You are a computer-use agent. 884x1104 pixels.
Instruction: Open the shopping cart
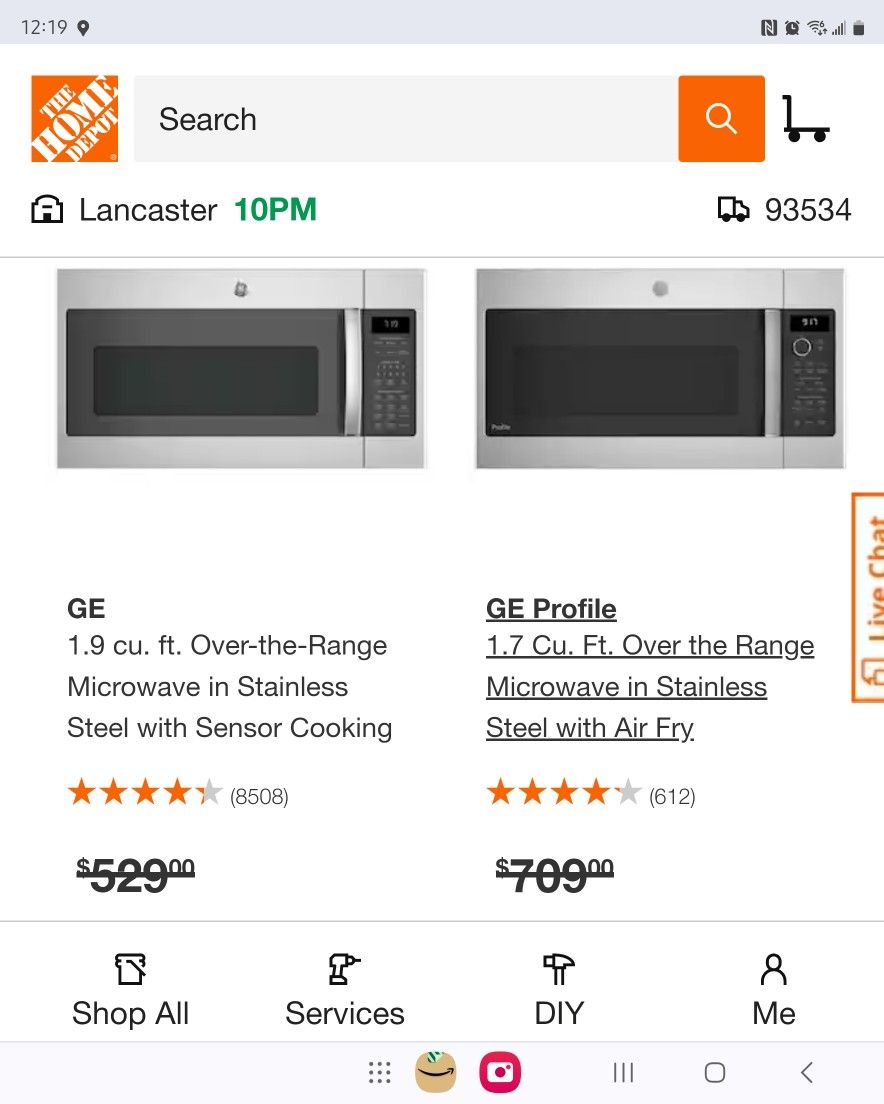coord(805,119)
